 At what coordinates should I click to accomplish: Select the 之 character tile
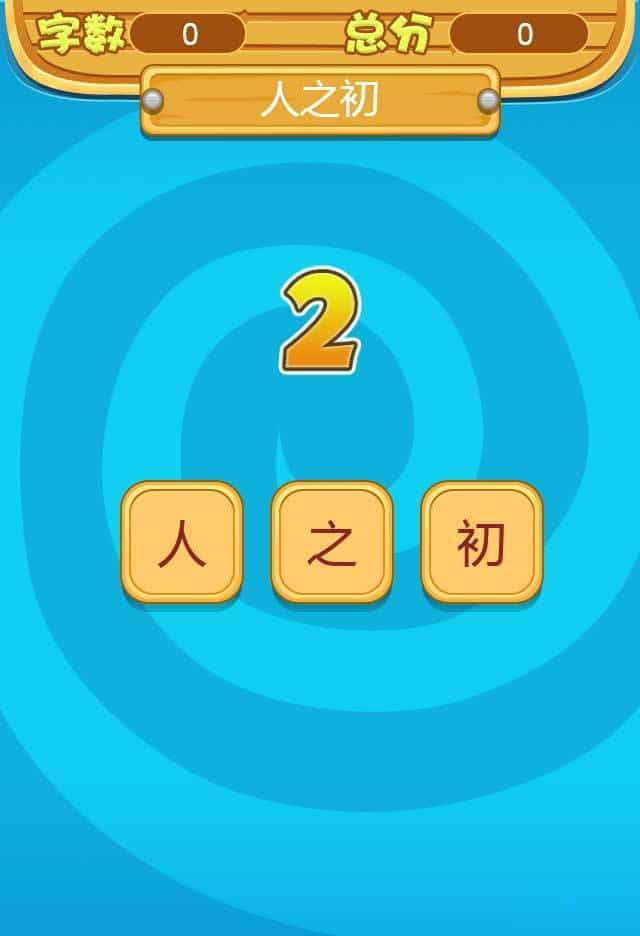pyautogui.click(x=332, y=542)
